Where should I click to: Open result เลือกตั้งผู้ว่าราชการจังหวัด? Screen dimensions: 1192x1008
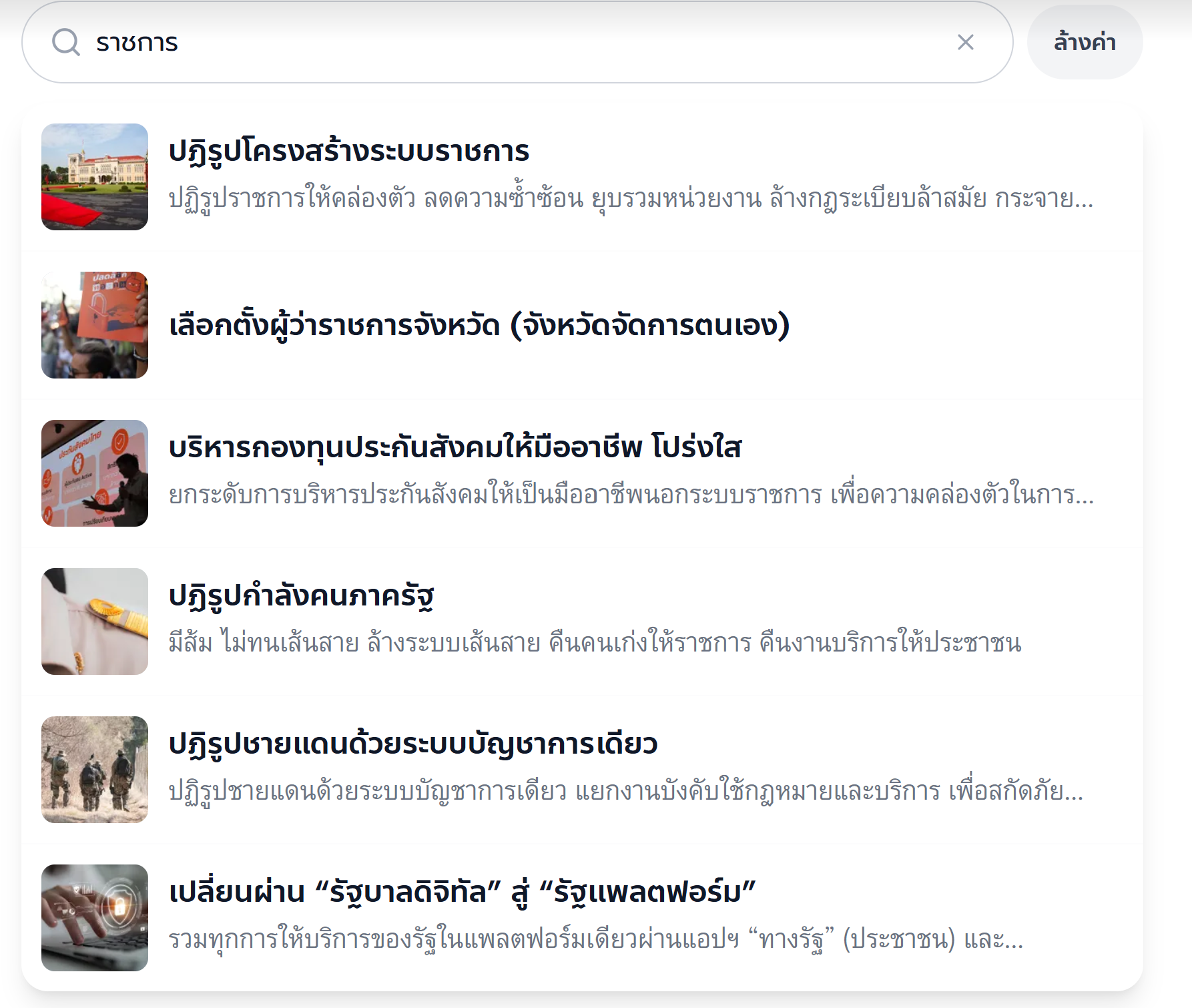click(x=479, y=326)
